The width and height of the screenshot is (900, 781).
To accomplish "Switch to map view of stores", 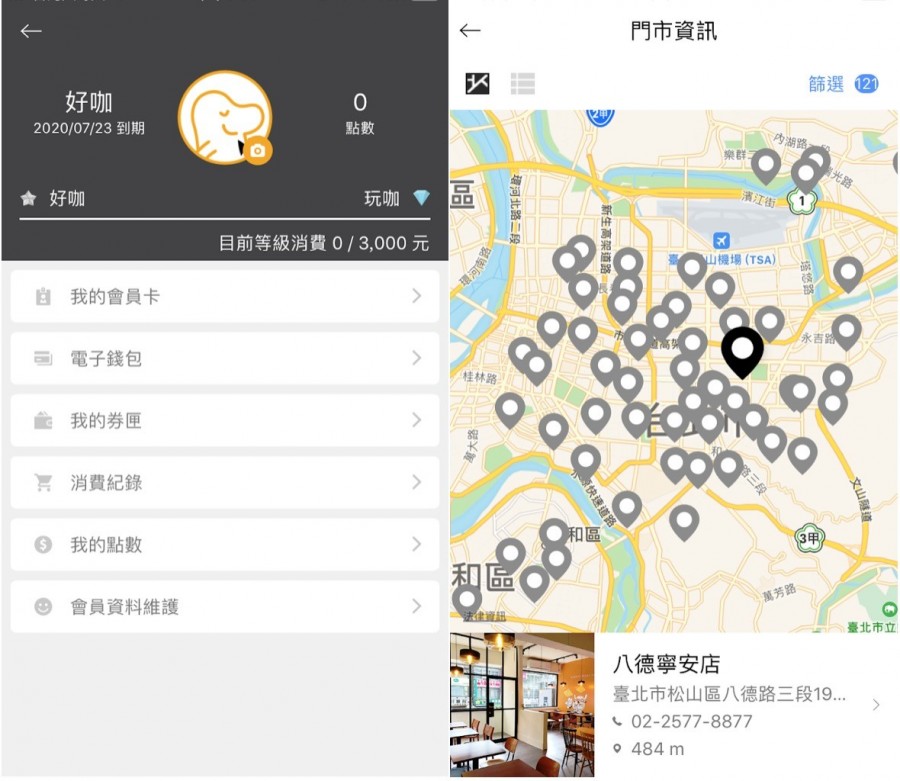I will pyautogui.click(x=478, y=84).
